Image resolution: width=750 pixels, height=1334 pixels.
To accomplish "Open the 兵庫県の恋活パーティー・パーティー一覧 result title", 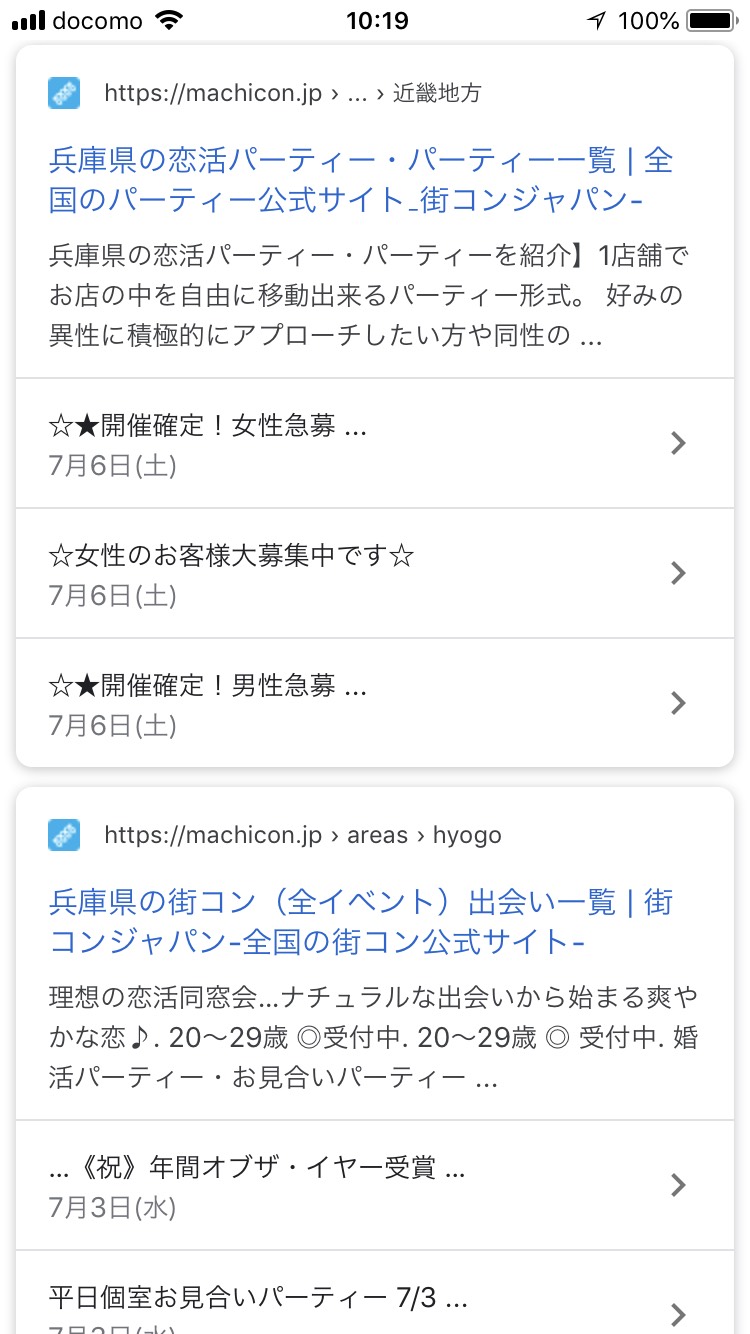I will [360, 180].
